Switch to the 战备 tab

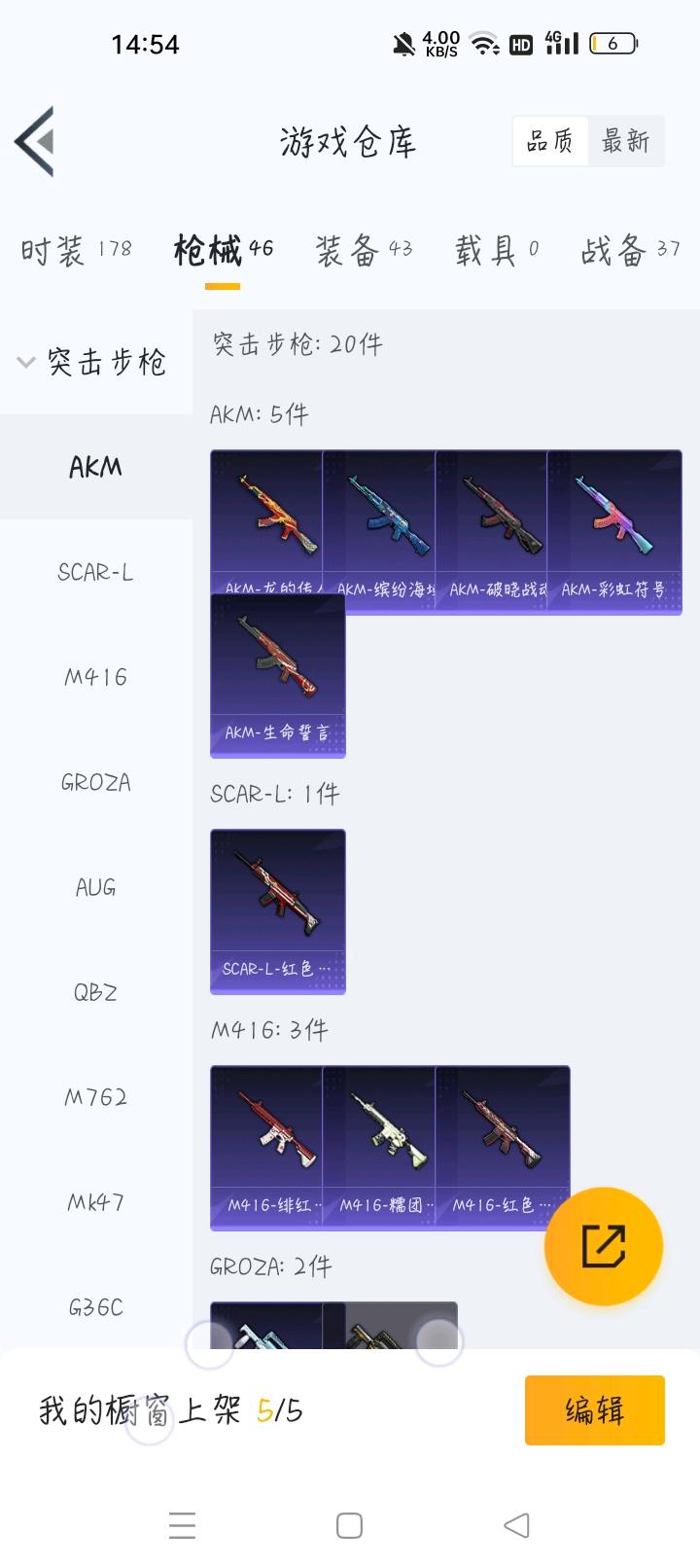(x=629, y=251)
